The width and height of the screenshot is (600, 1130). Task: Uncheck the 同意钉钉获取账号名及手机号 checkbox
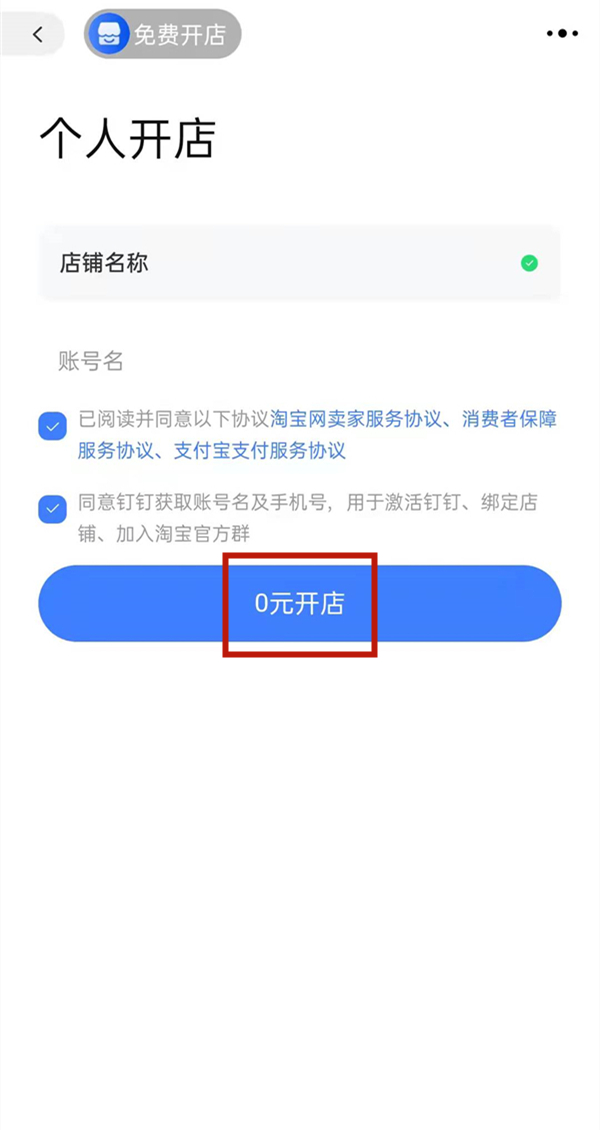tap(52, 509)
